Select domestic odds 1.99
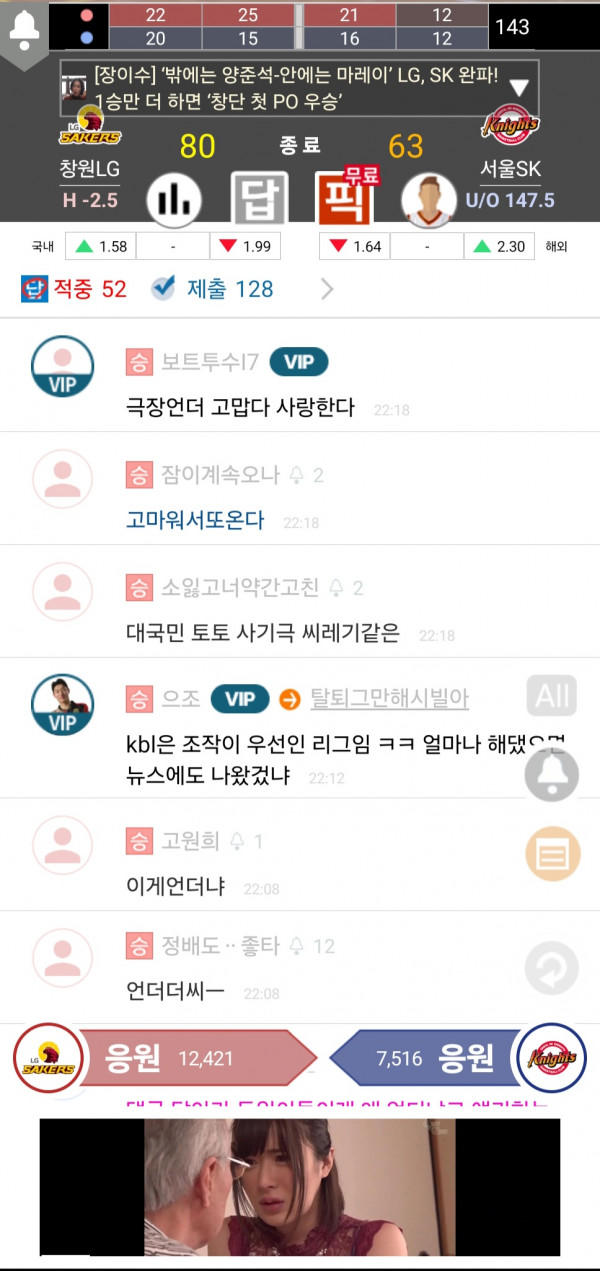The width and height of the screenshot is (600, 1271). tap(245, 246)
